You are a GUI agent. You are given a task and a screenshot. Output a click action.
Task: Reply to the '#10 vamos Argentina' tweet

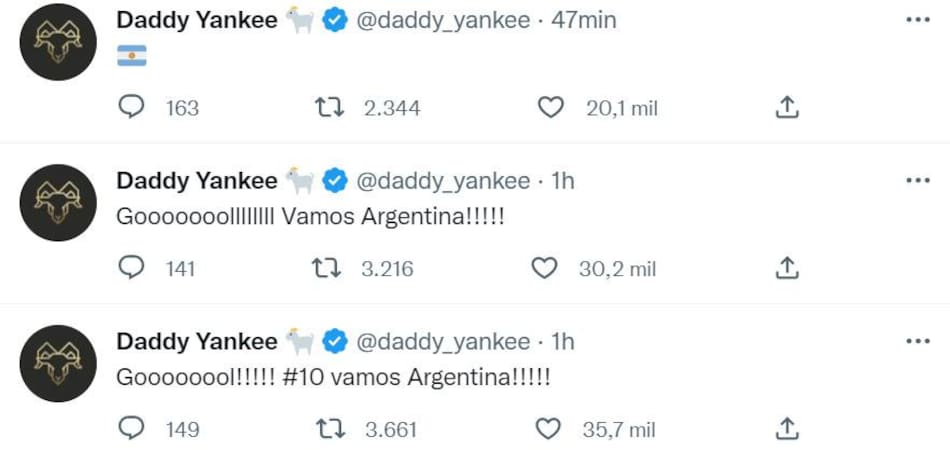point(132,429)
